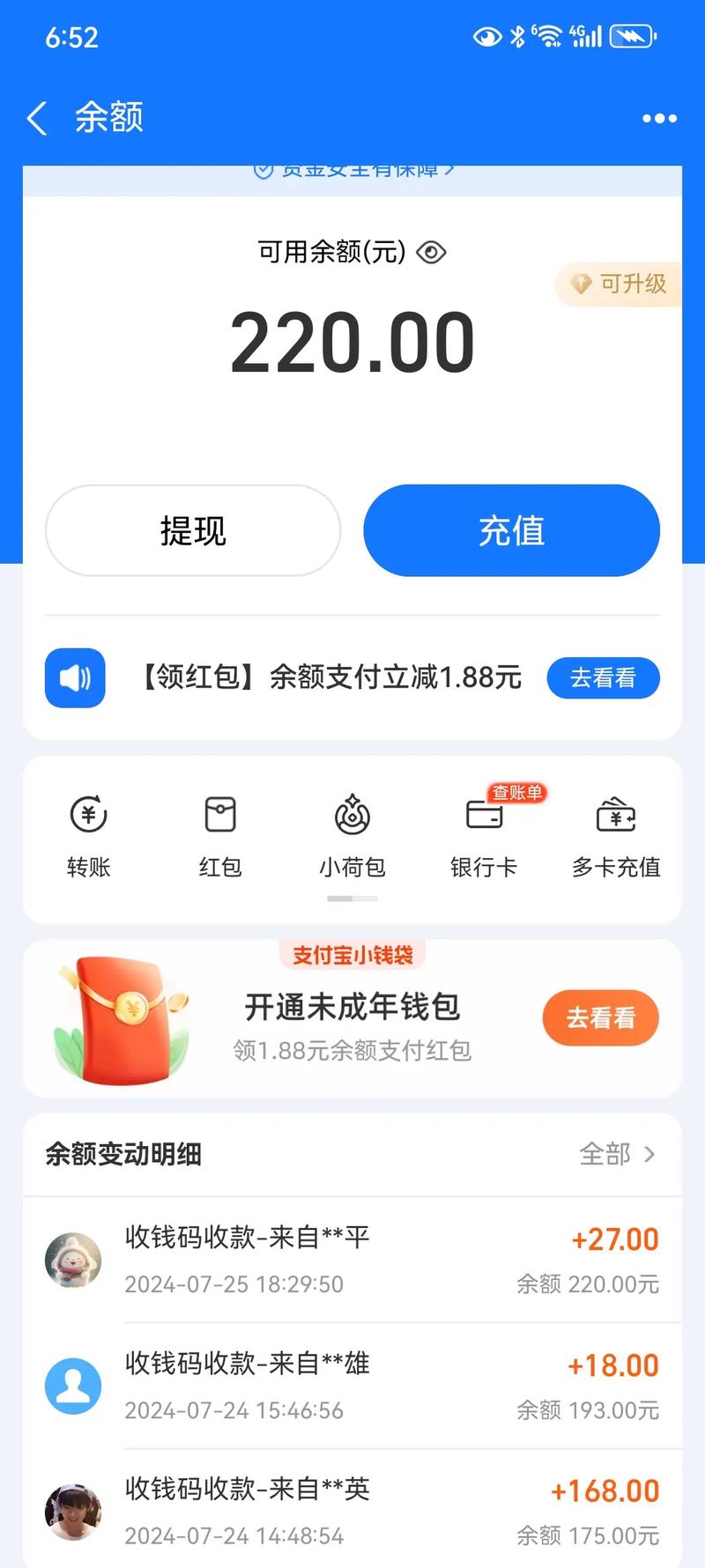Open the +18.00 payment from **雄
Screen dimensions: 705x1568
(352, 1386)
